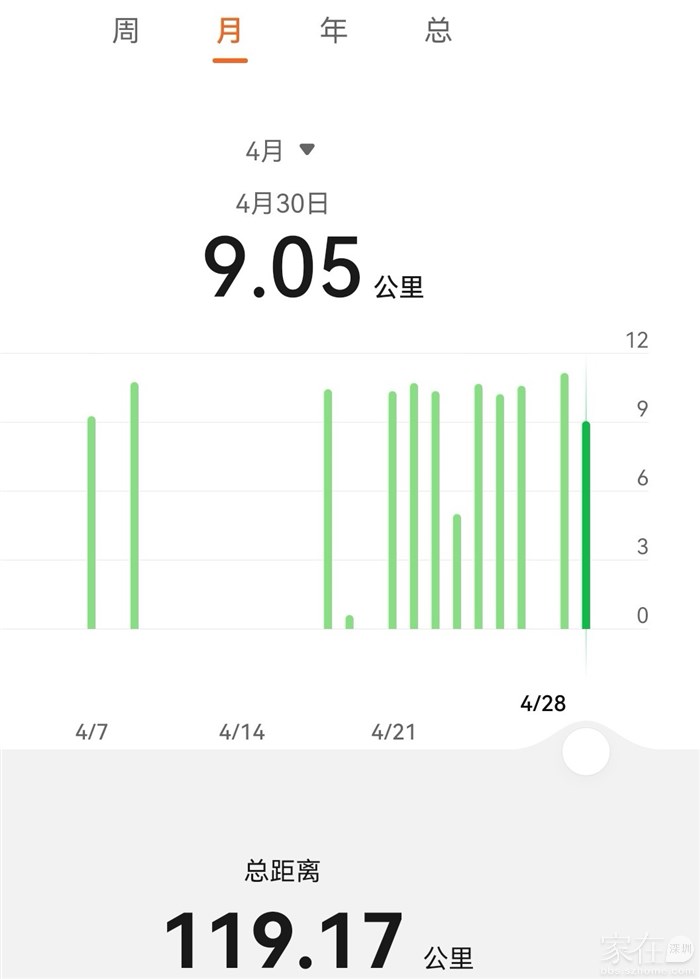
Task: Tap the round chart date selector handle
Action: [x=586, y=752]
